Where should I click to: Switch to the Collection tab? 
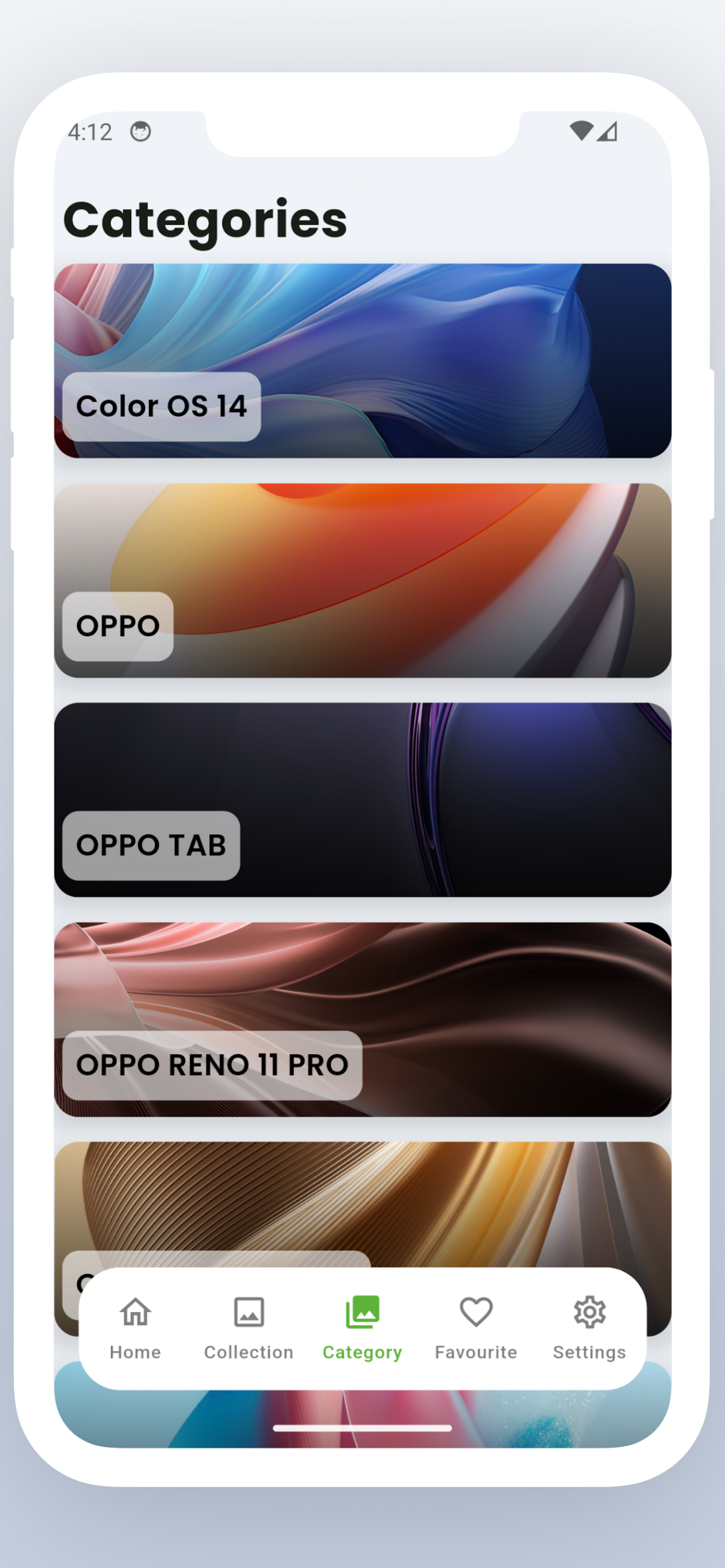(x=249, y=1328)
